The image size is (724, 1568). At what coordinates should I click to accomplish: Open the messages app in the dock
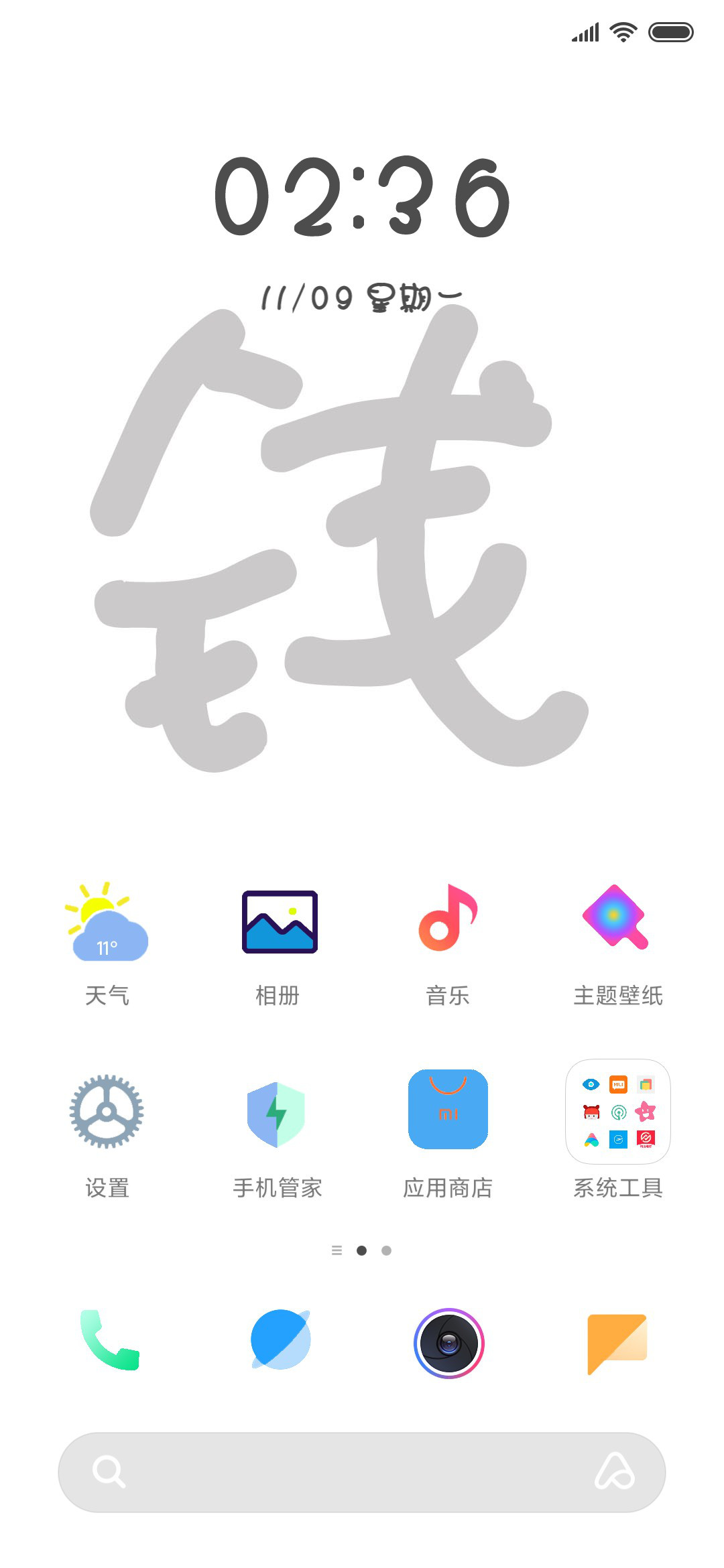click(x=617, y=1344)
